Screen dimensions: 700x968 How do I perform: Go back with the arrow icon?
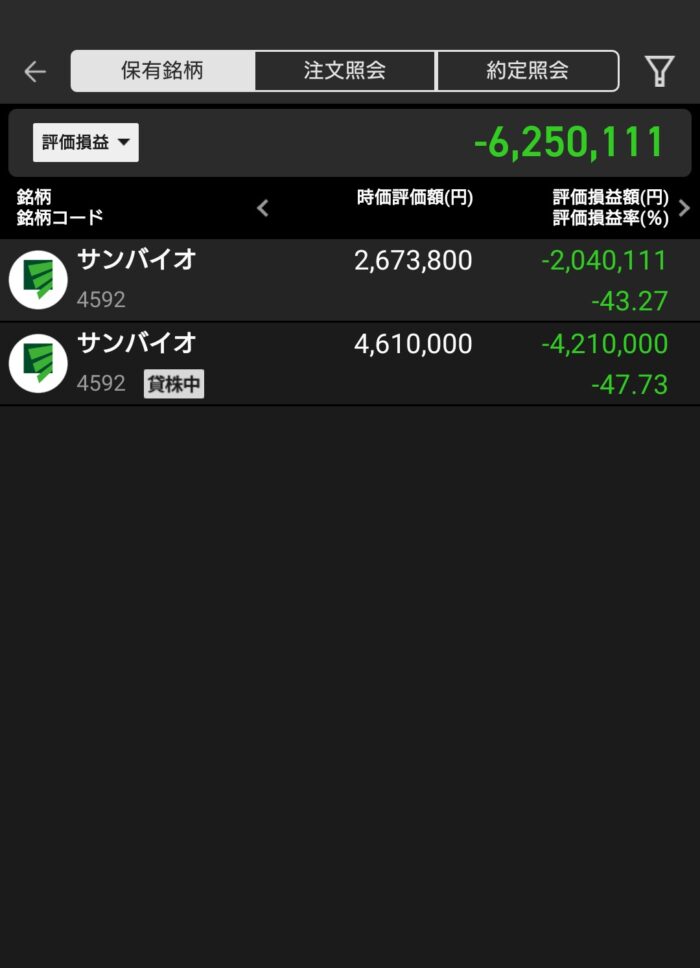click(35, 72)
